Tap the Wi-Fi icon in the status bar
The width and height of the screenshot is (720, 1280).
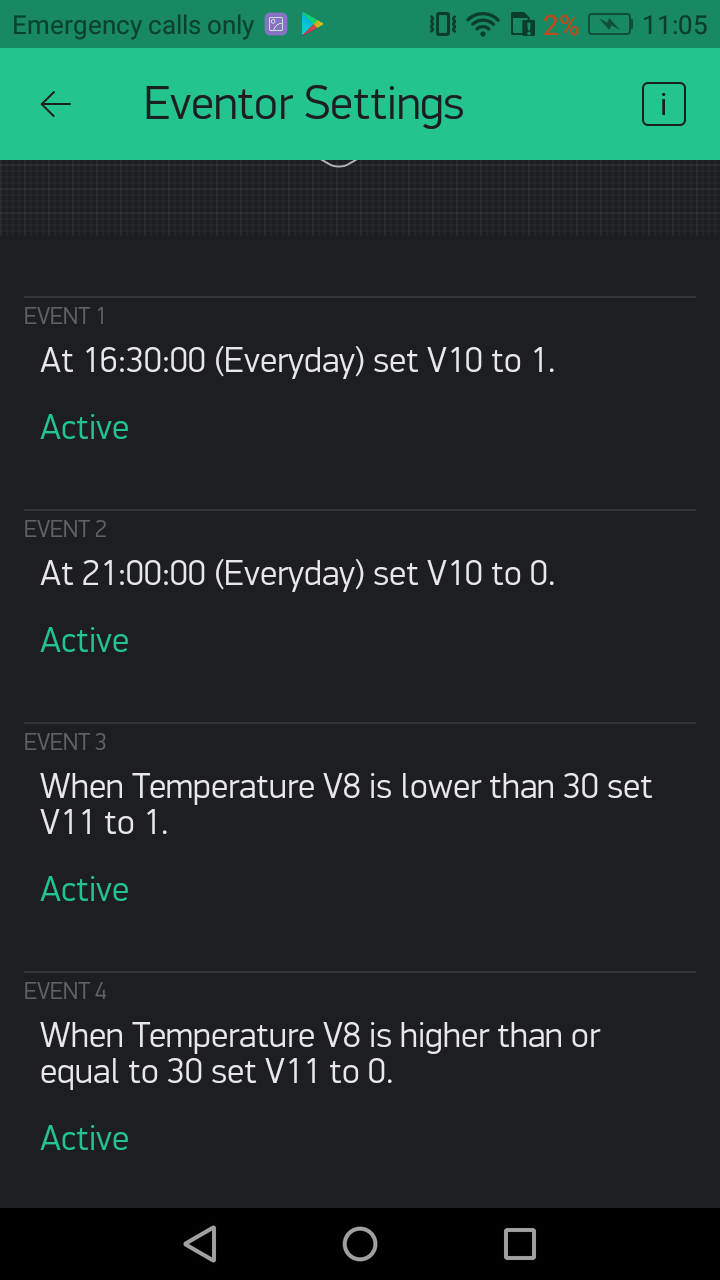[x=483, y=23]
